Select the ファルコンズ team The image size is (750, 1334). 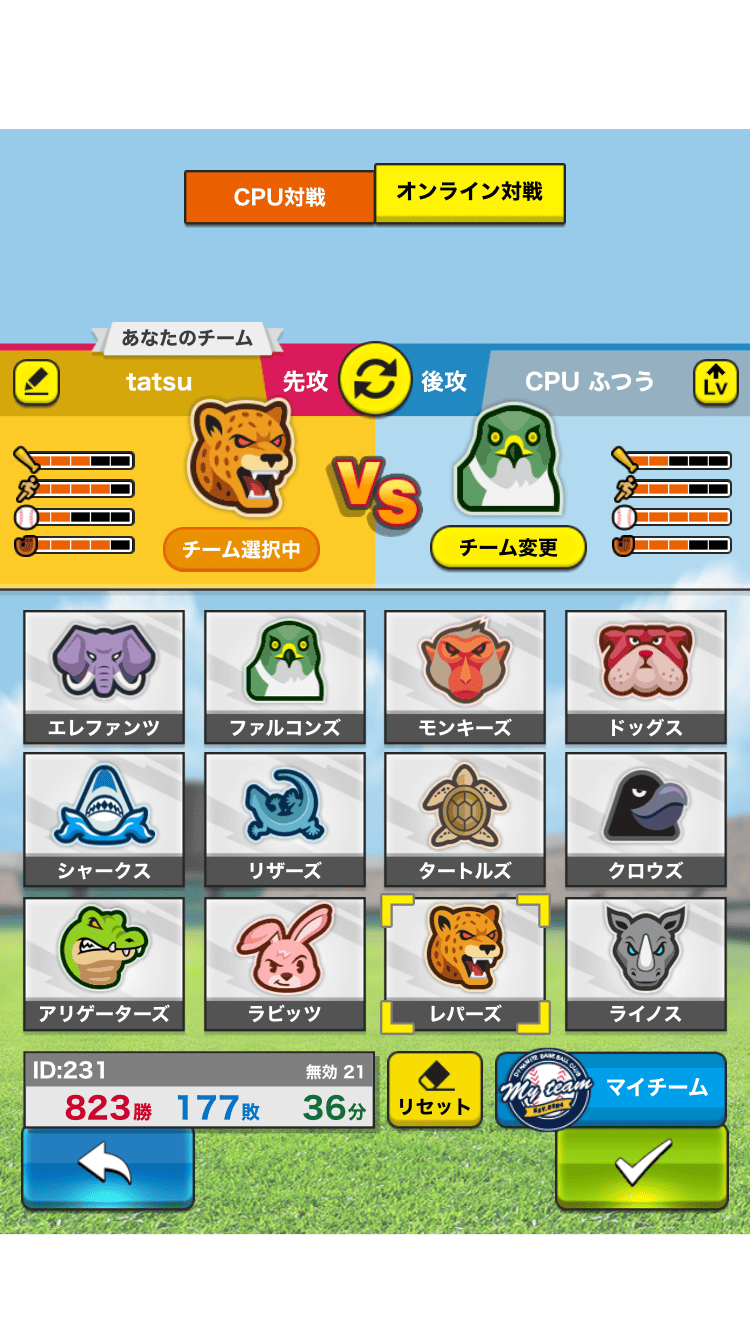(x=285, y=676)
